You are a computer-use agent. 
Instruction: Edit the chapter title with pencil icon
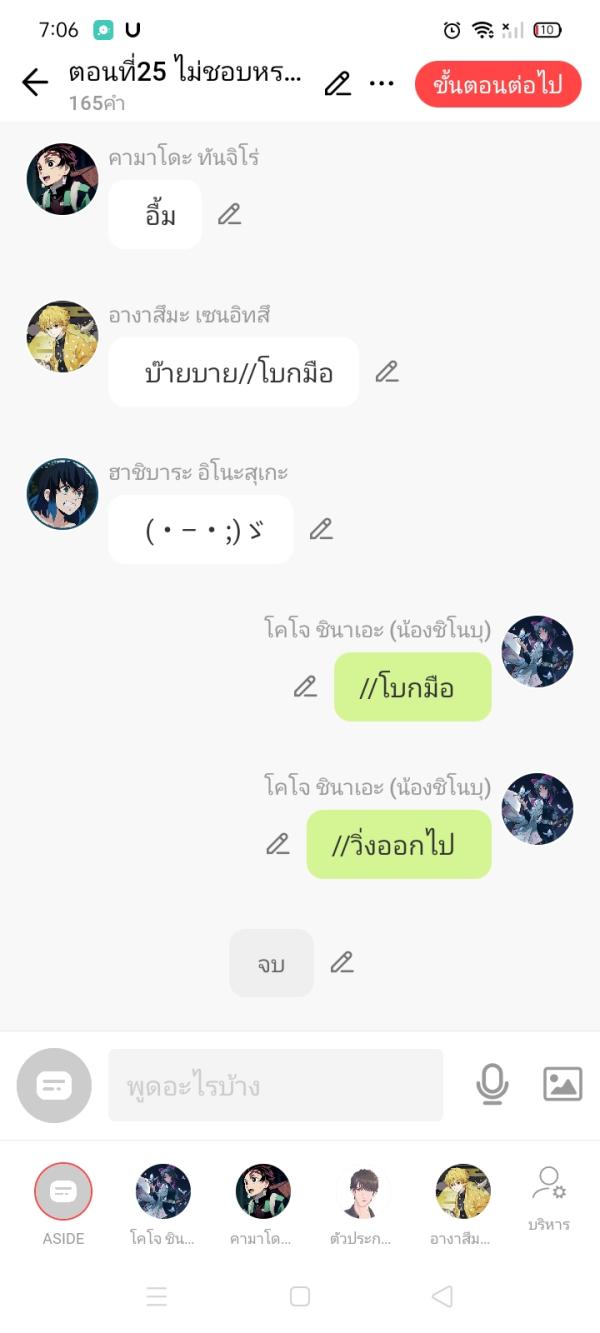tap(338, 84)
